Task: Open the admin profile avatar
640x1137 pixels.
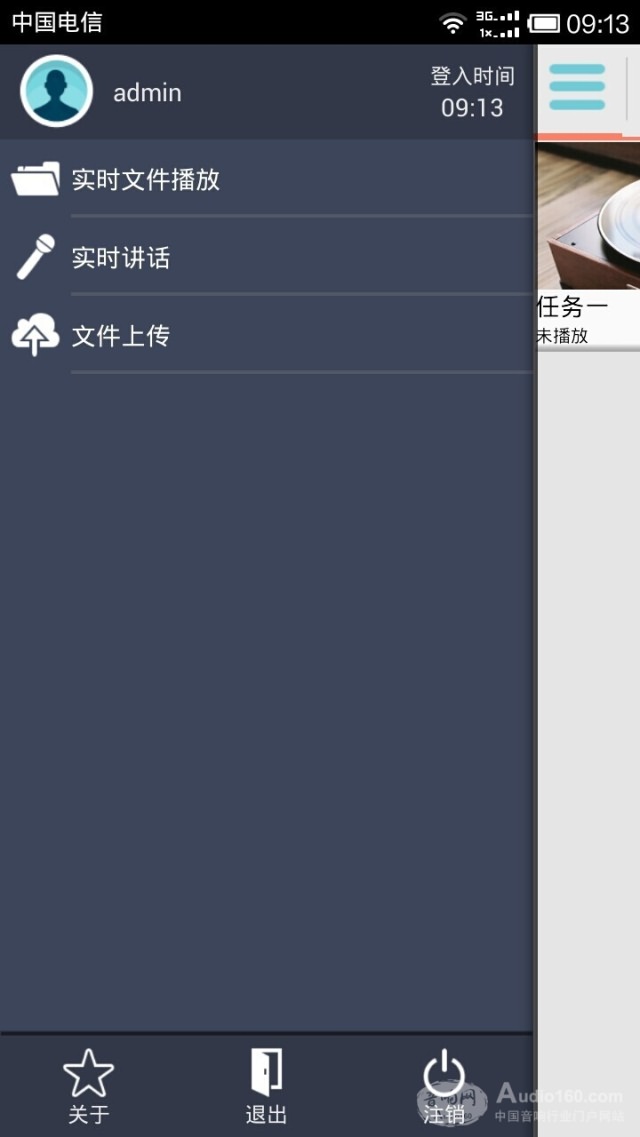Action: pyautogui.click(x=57, y=91)
